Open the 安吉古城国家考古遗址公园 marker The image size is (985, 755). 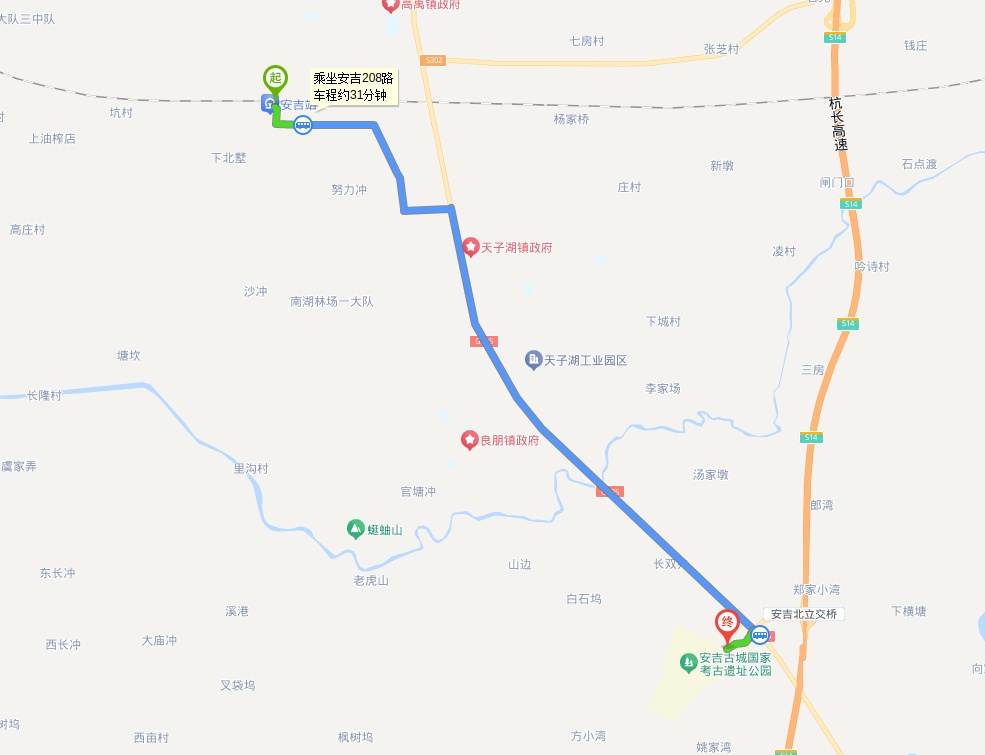[x=688, y=662]
